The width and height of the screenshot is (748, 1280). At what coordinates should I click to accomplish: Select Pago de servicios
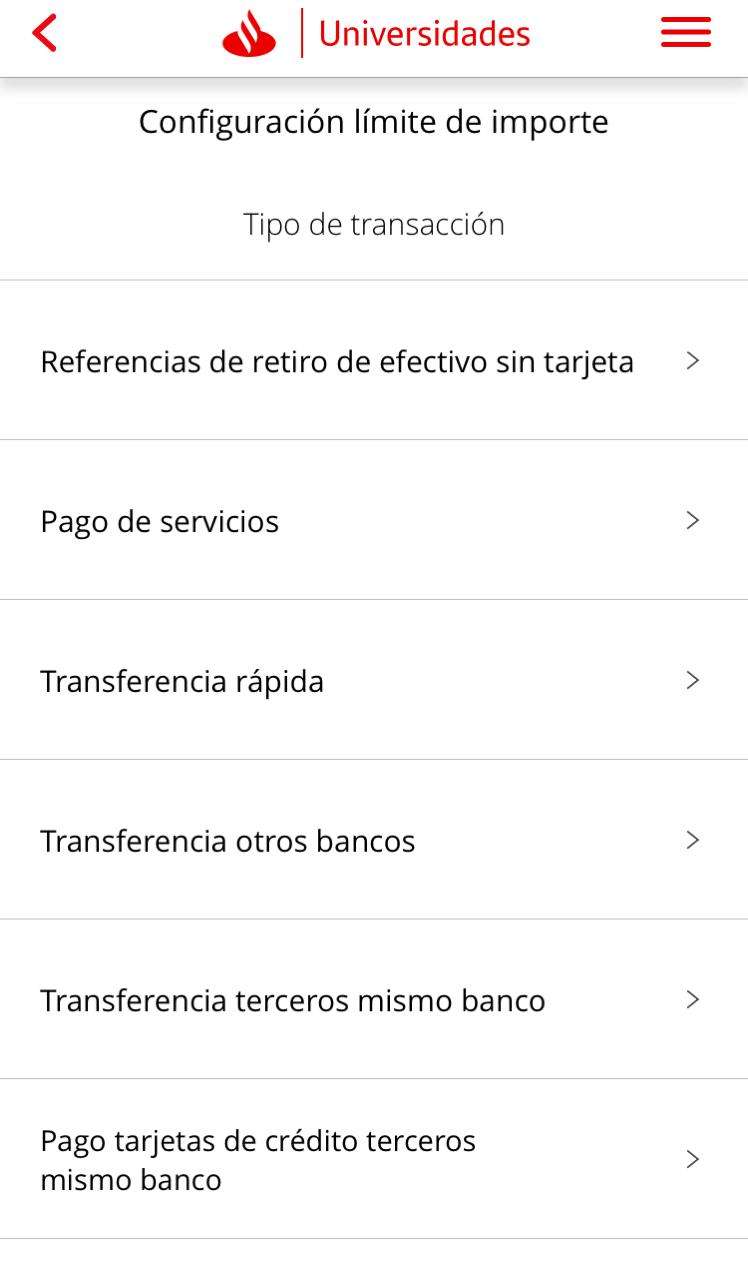(x=372, y=521)
